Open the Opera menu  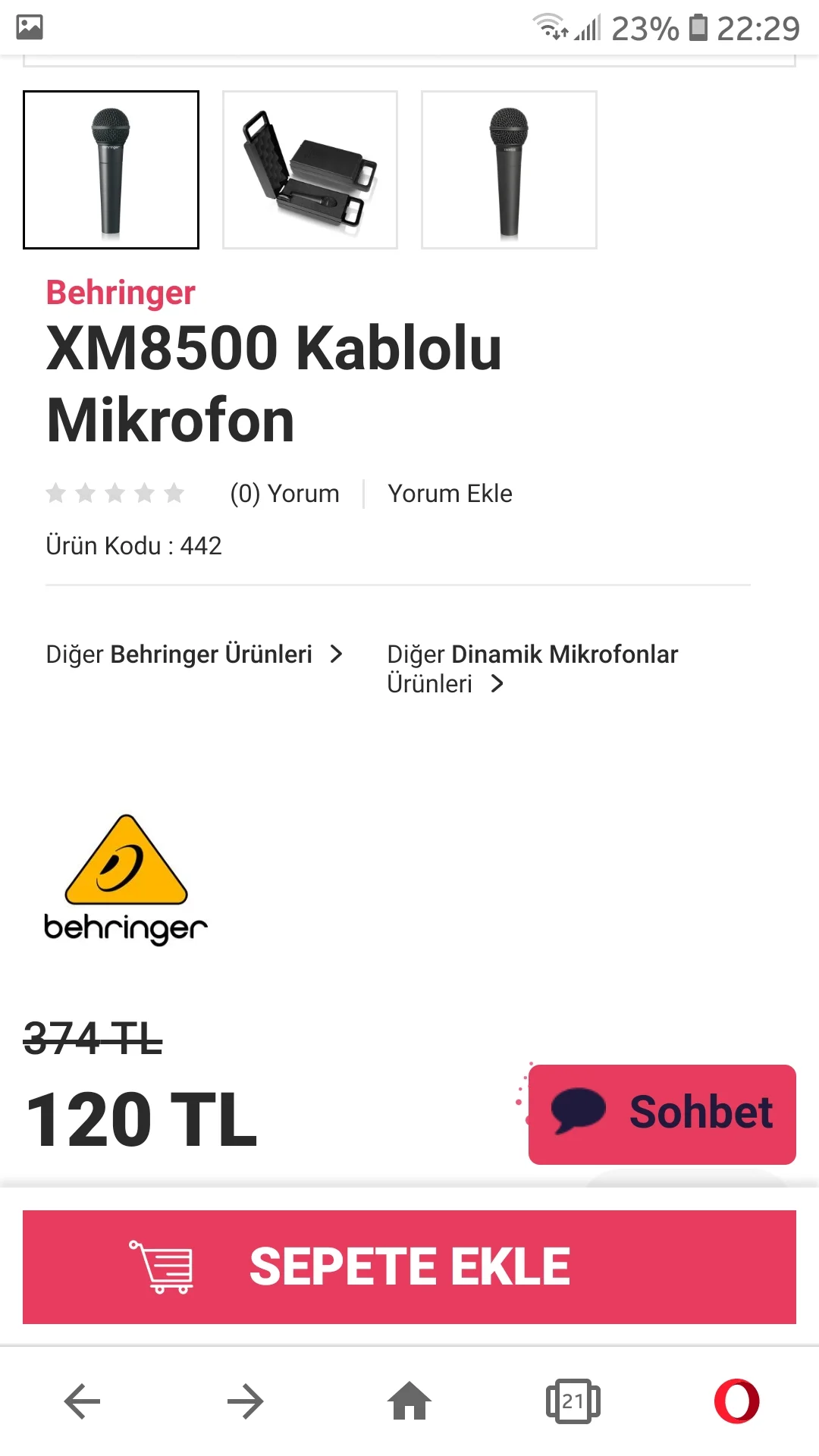[x=736, y=1401]
